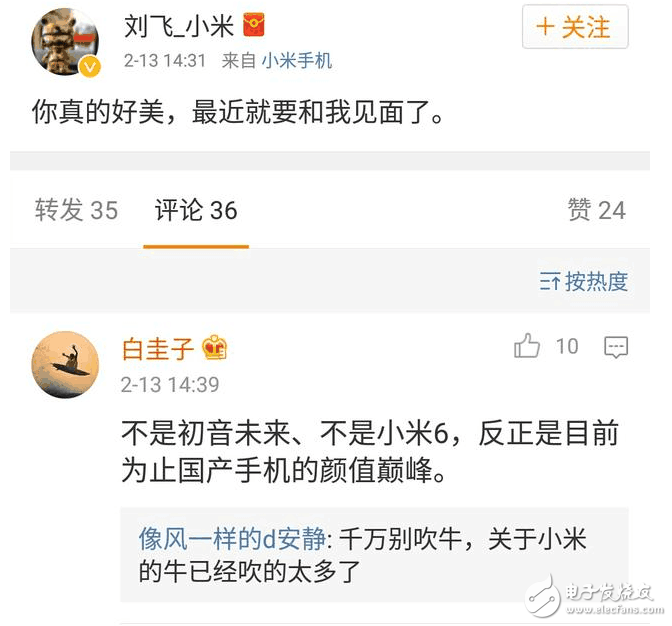Switch to the 评论 36 tab
The image size is (672, 626).
(x=196, y=210)
